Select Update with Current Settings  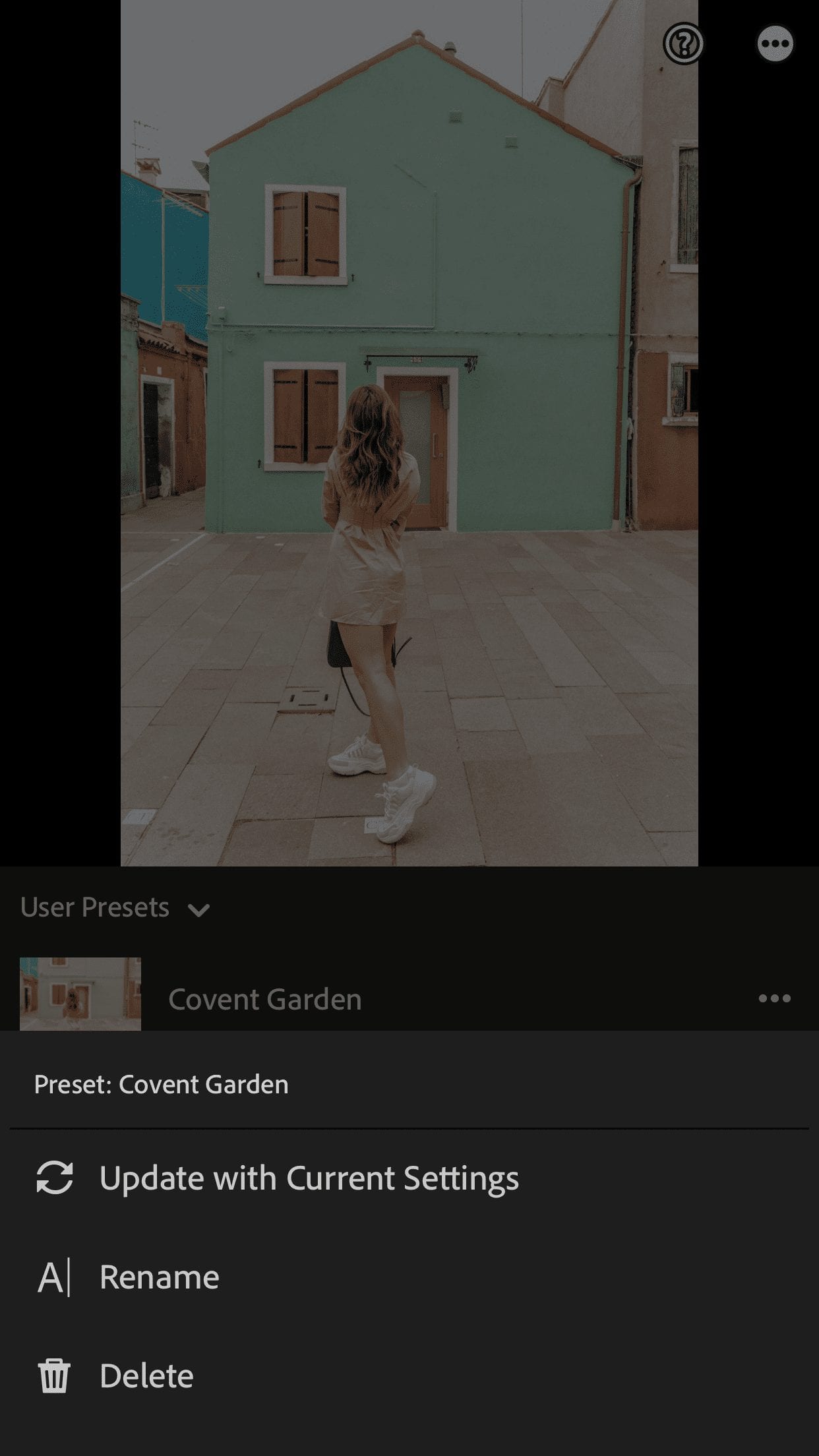coord(309,1178)
